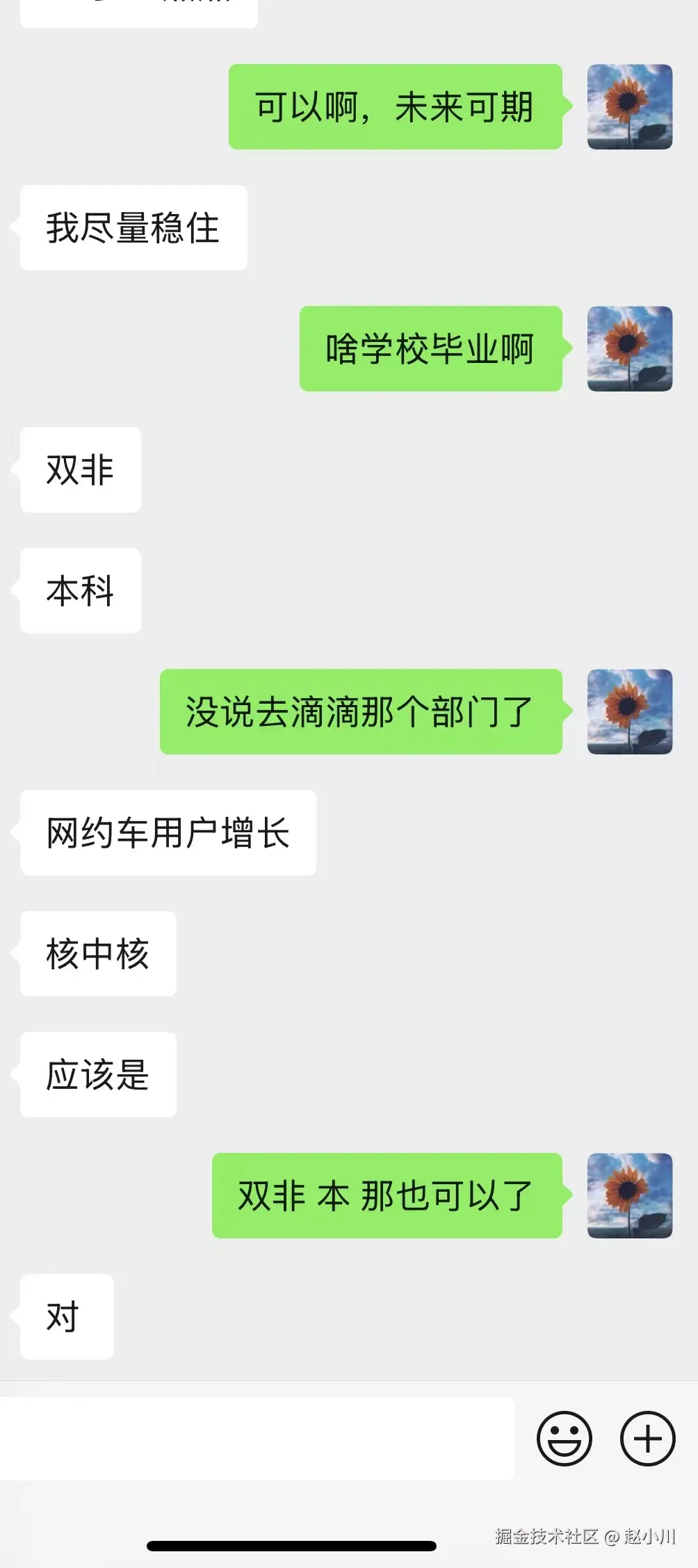Select the message bubble '对'
Viewport: 698px width, 1568px height.
[x=66, y=1316]
